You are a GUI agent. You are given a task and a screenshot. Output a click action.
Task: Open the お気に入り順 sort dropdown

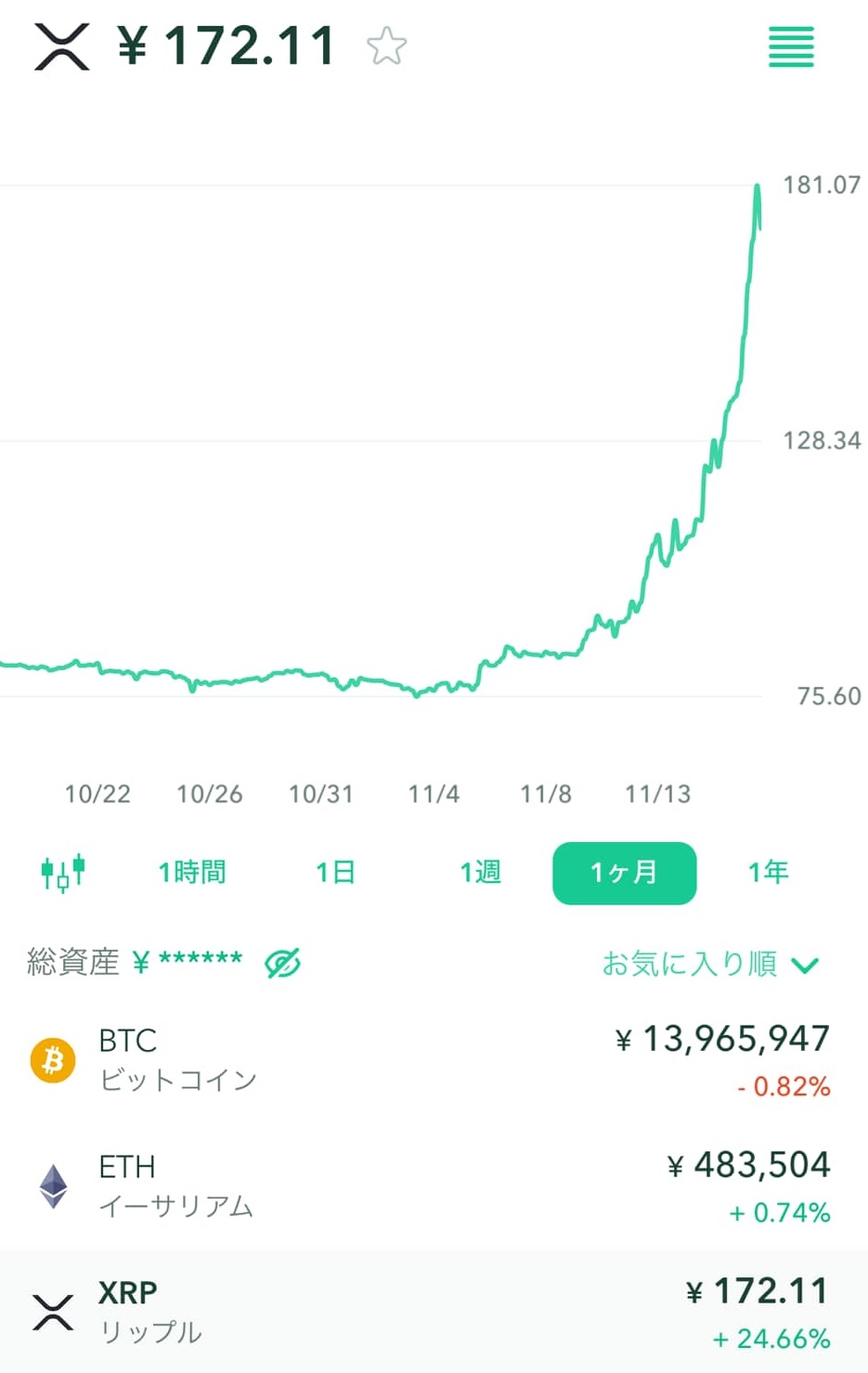click(x=710, y=965)
